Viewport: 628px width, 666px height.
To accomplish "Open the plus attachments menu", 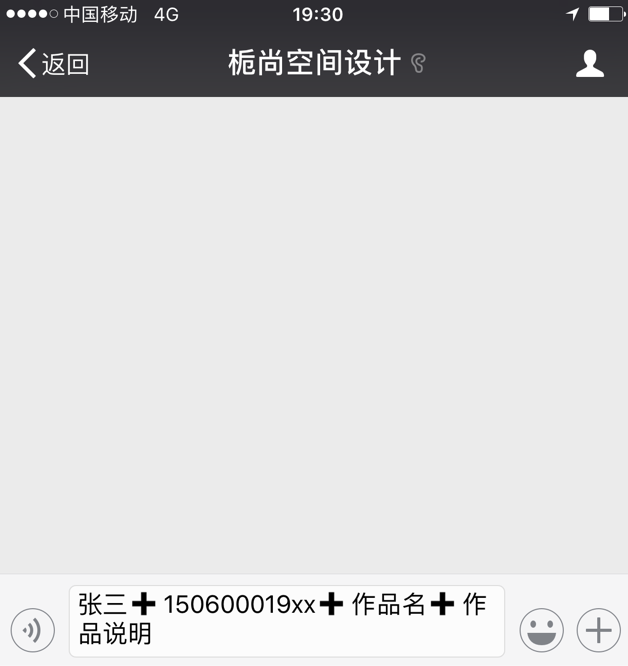I will click(598, 630).
